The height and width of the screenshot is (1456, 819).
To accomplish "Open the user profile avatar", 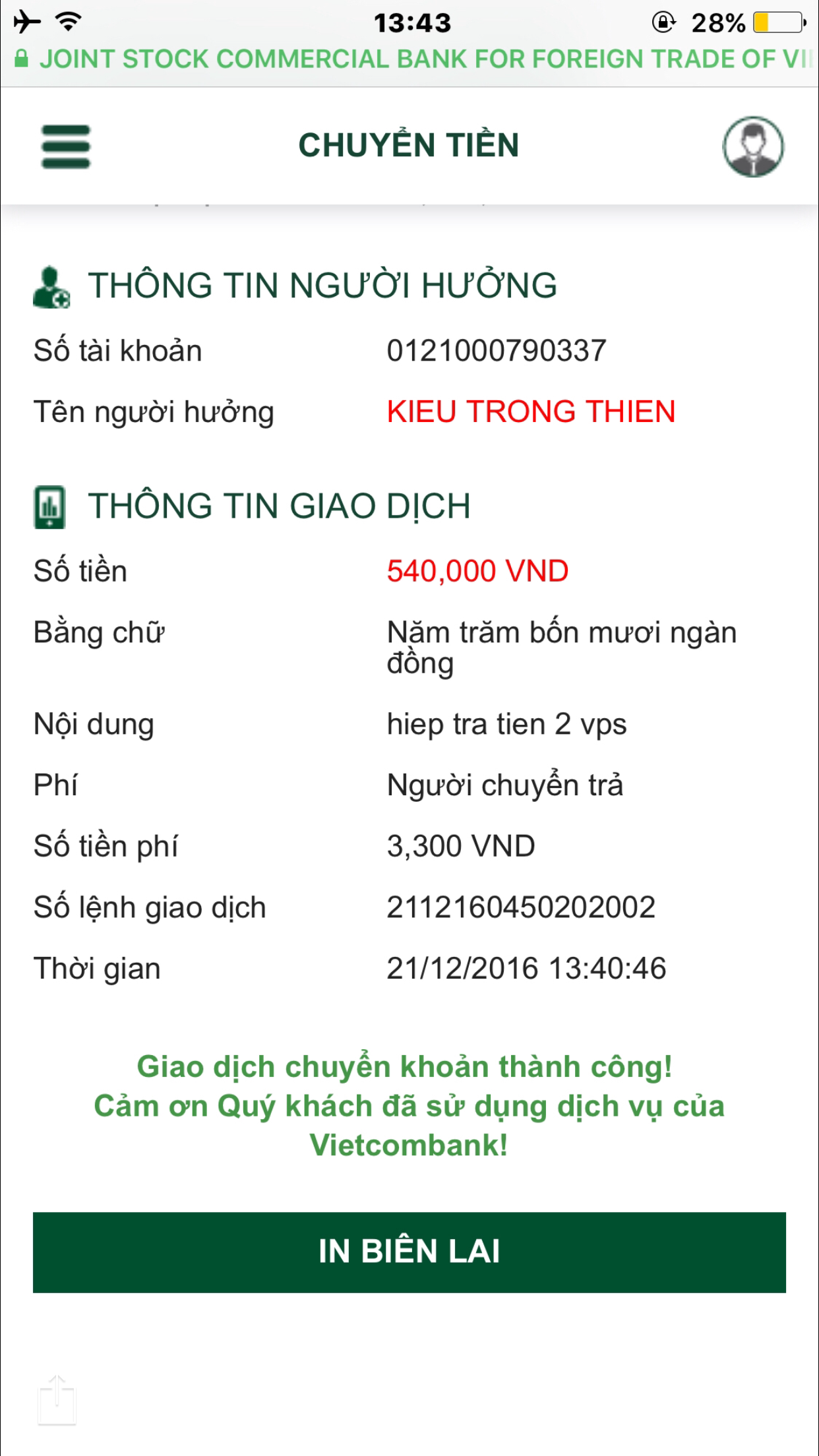I will click(752, 146).
